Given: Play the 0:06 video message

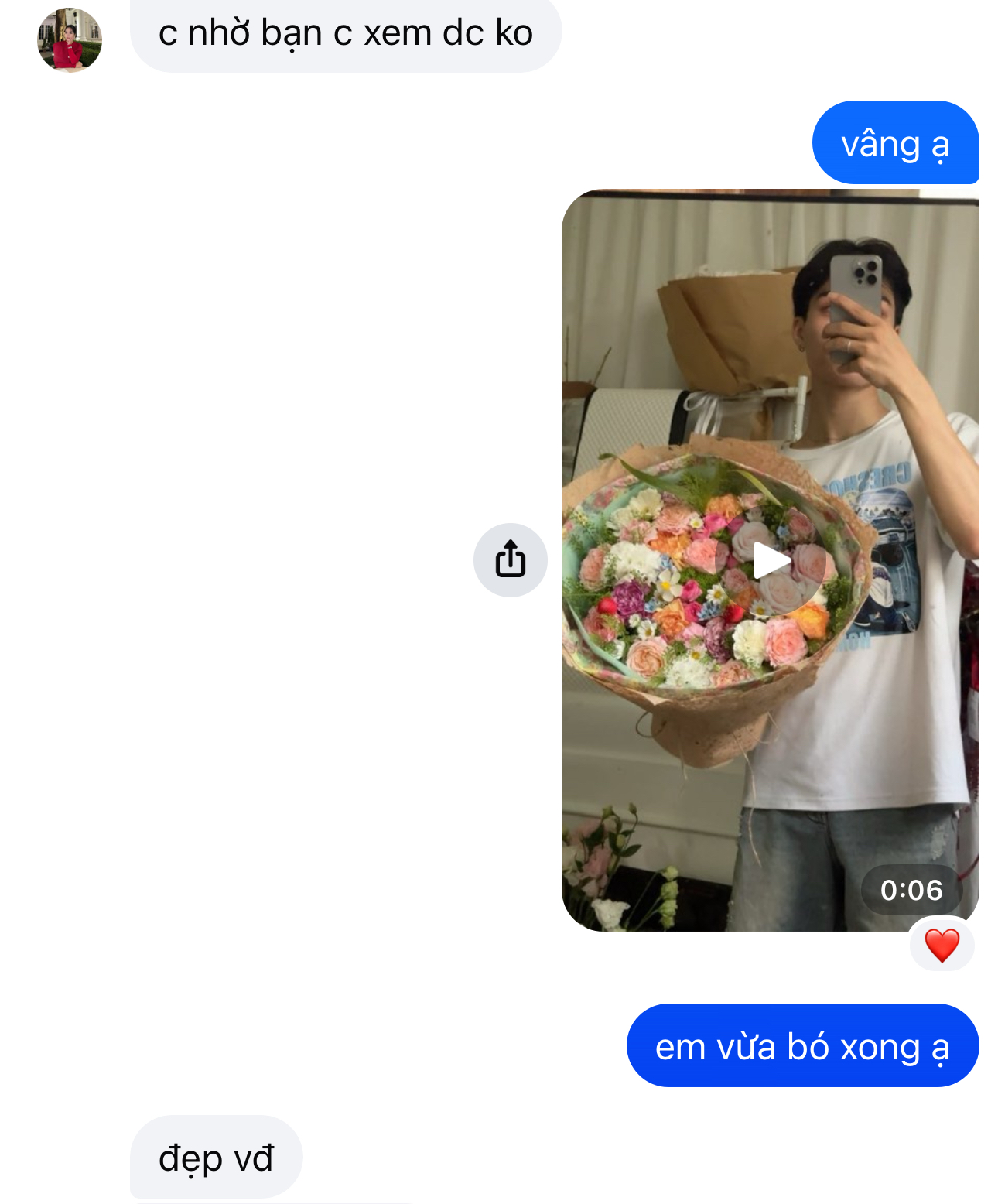Looking at the screenshot, I should point(771,560).
